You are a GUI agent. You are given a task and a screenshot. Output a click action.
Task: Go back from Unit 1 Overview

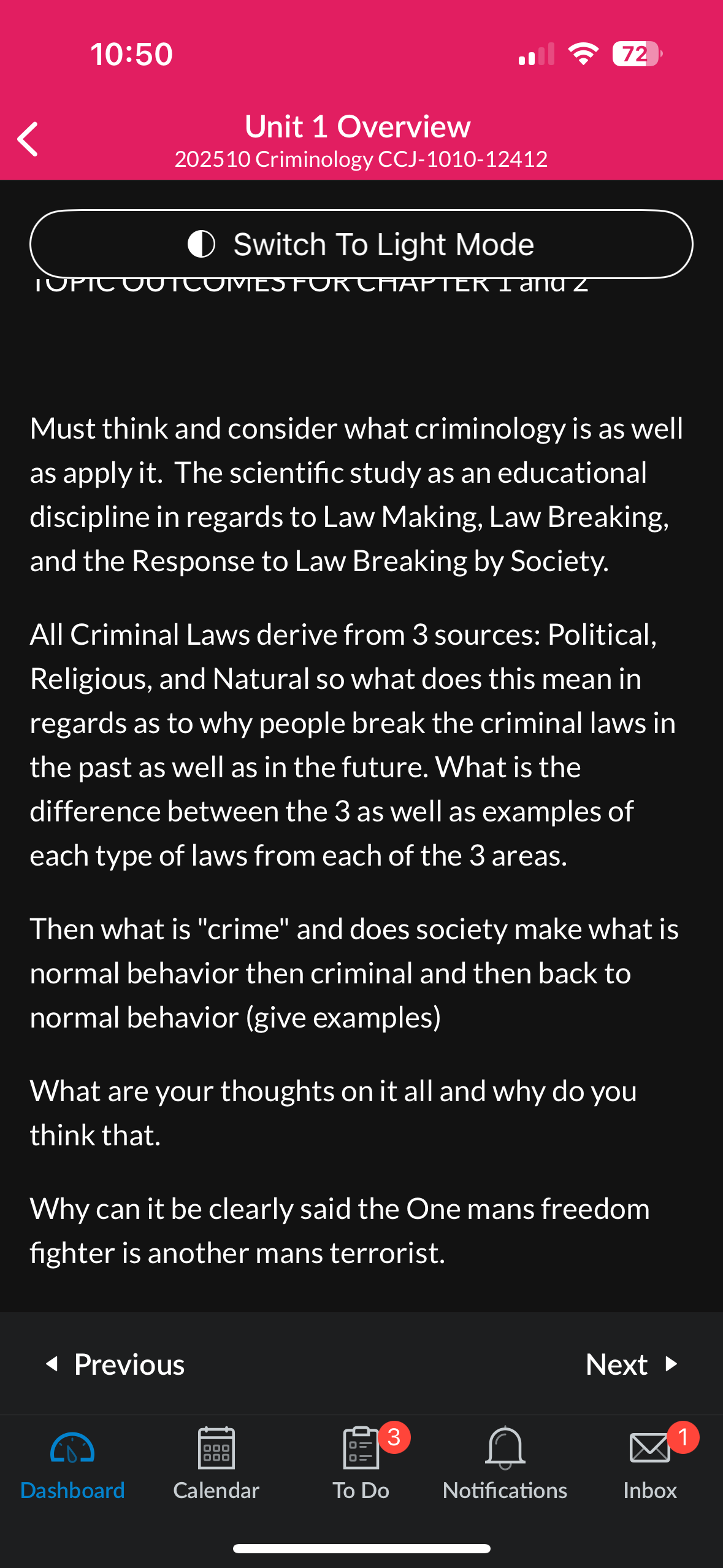(28, 139)
